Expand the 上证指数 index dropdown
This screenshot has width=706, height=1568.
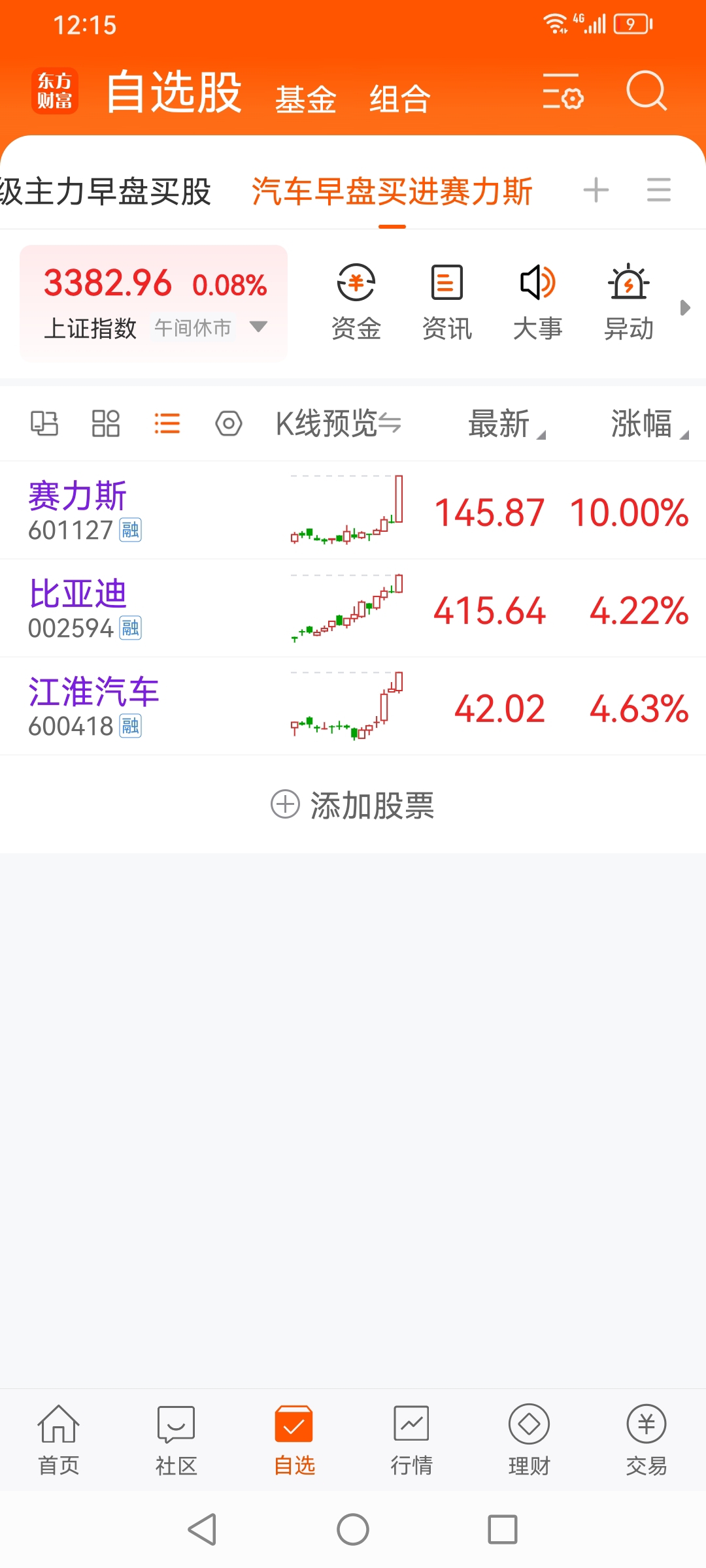click(259, 327)
